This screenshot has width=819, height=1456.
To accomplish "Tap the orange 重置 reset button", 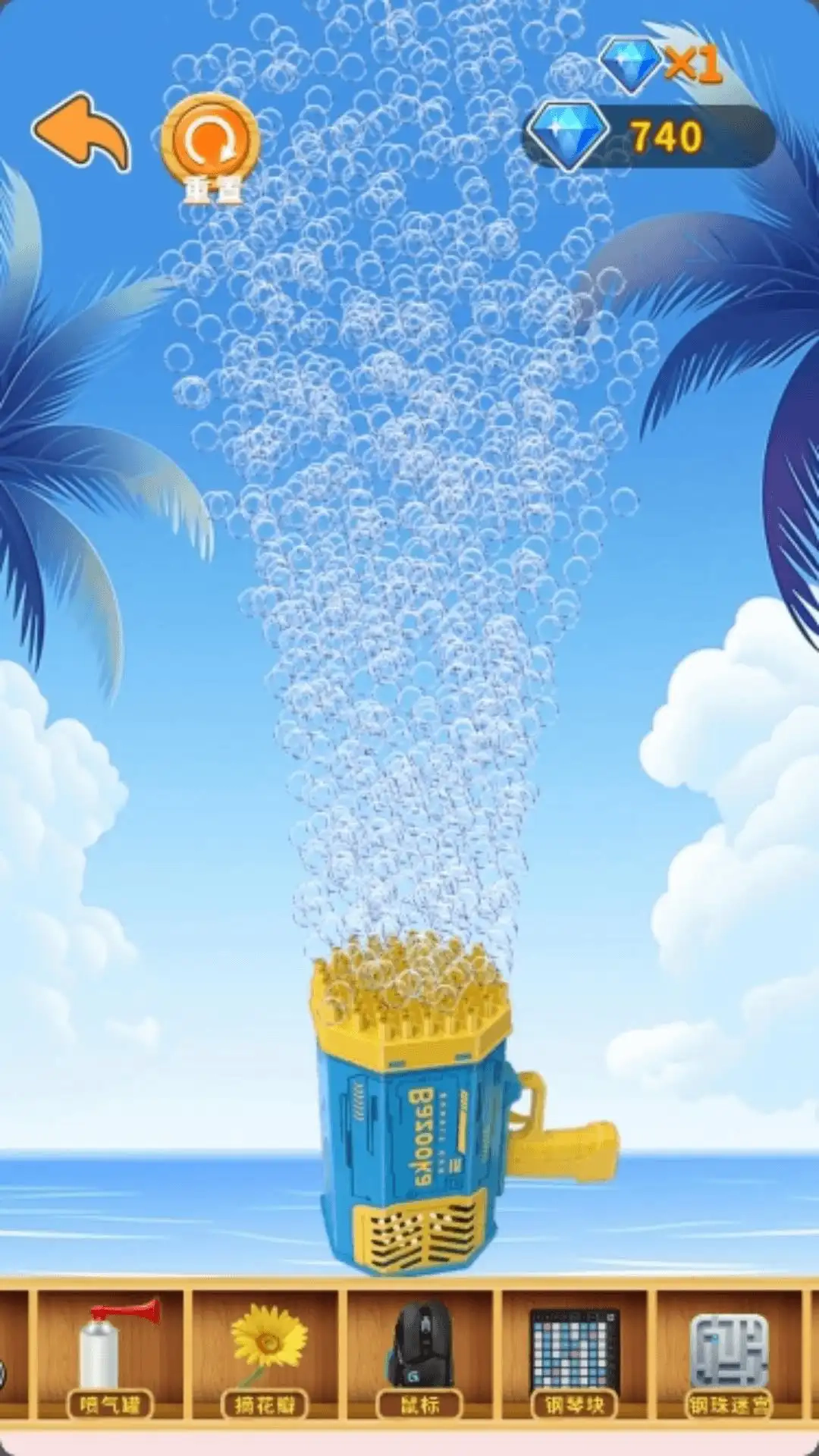I will coord(212,146).
